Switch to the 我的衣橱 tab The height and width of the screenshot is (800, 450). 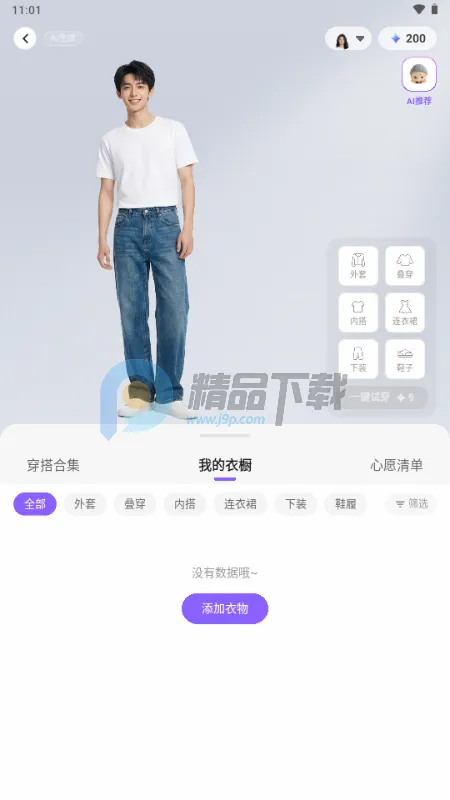(225, 465)
